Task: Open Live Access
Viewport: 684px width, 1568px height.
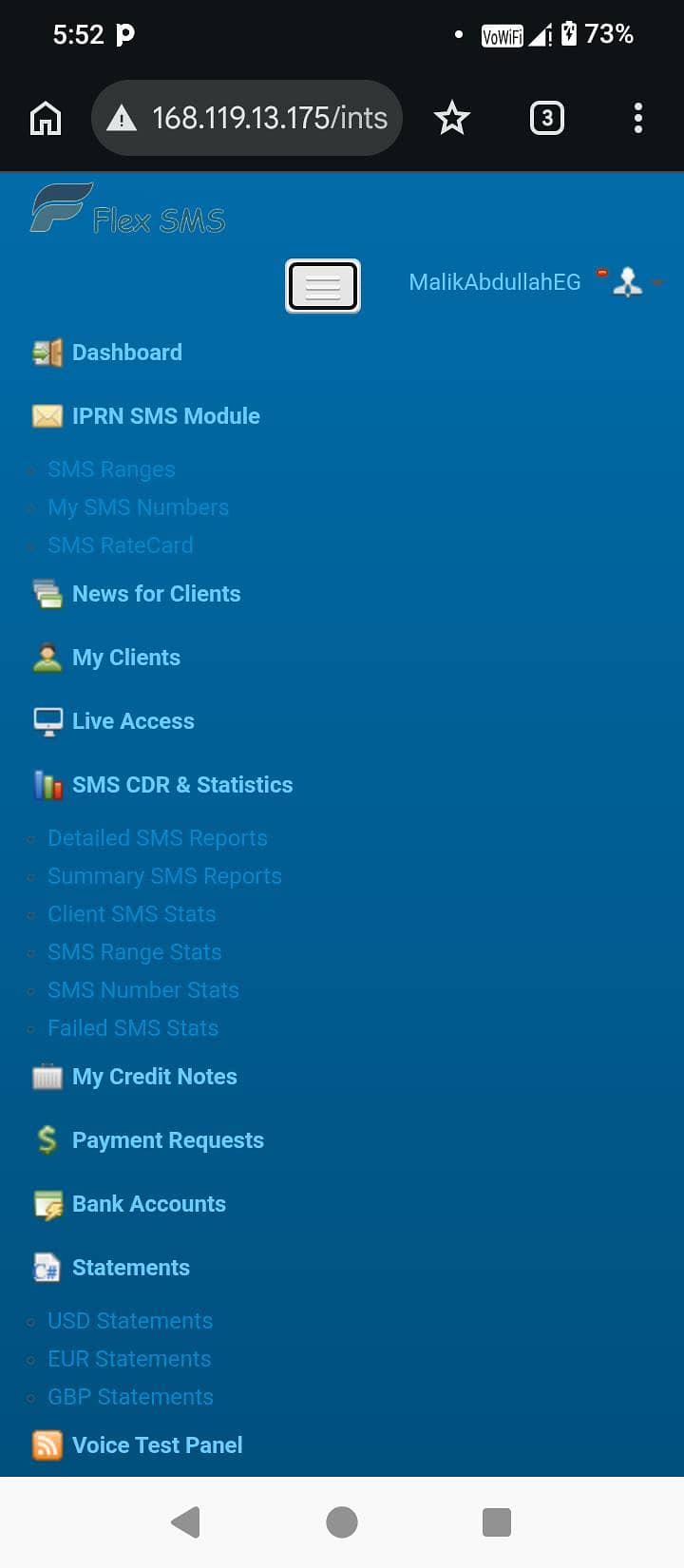Action: pyautogui.click(x=114, y=721)
